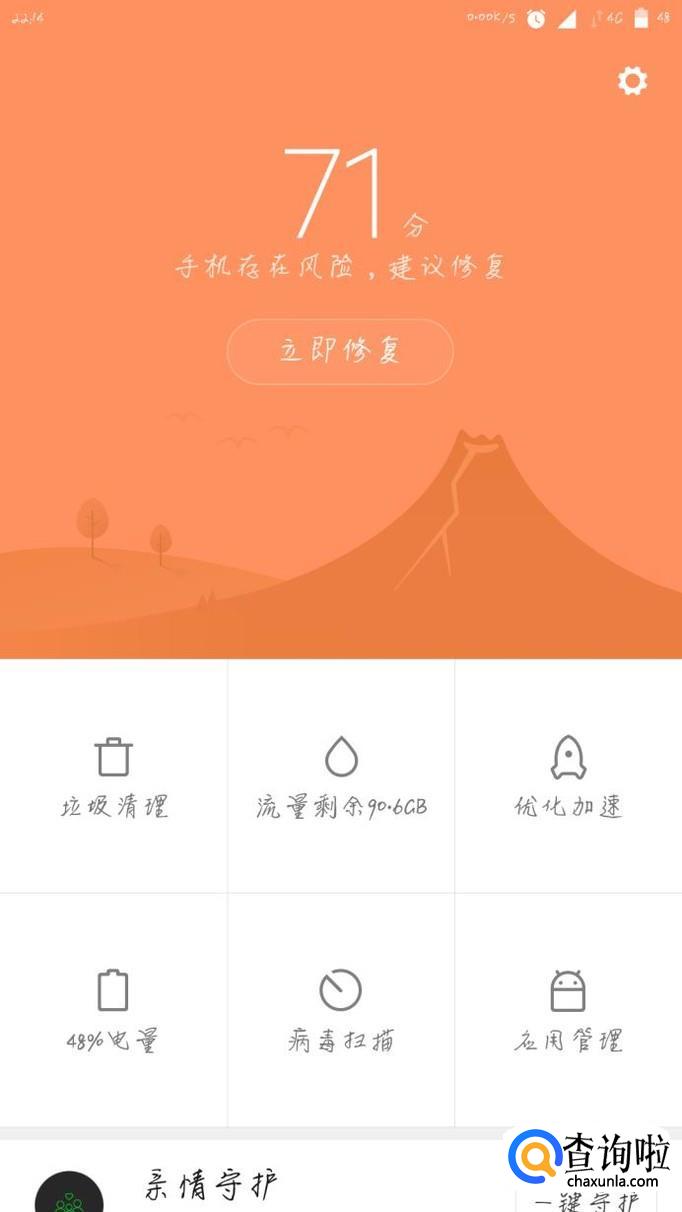The height and width of the screenshot is (1212, 682).
Task: Open the 亲情守护 row
Action: click(x=341, y=1176)
